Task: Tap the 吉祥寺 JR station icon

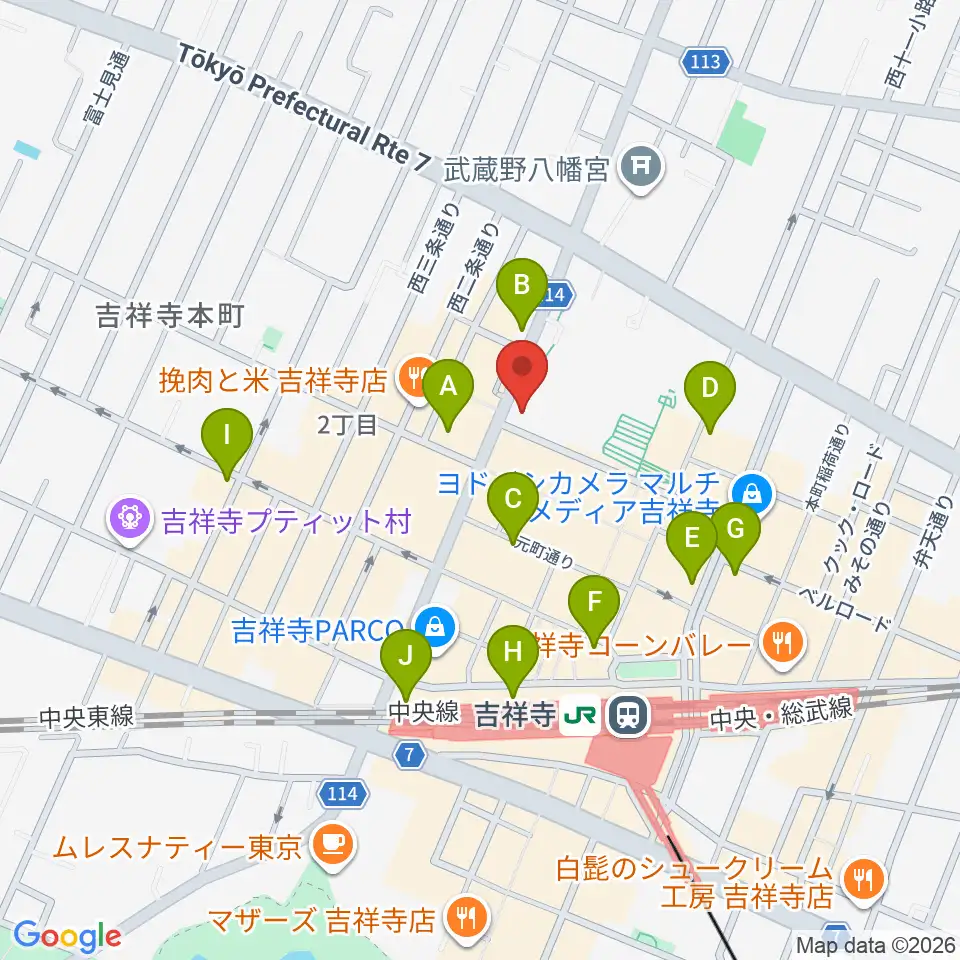Action: click(x=627, y=714)
